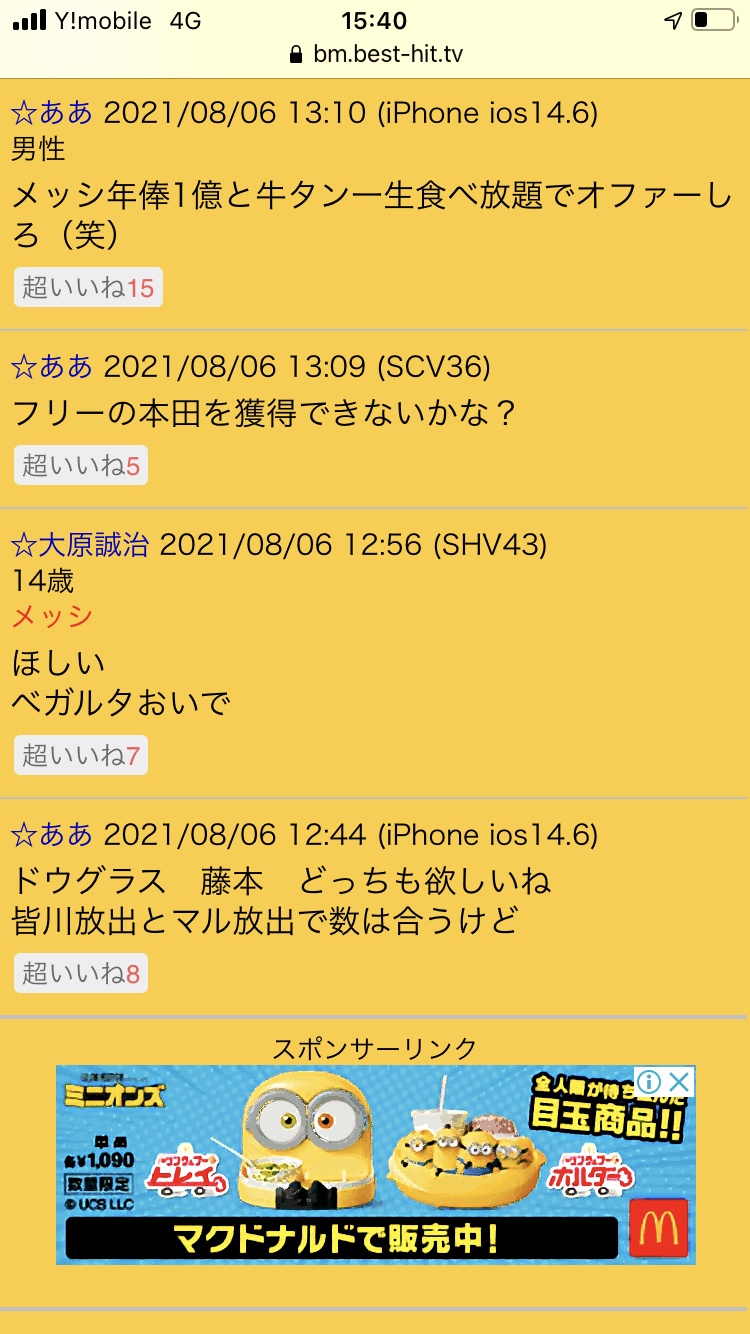Tap the bm.best-hit.tv address bar
Screen dimensions: 750x1334
(x=375, y=54)
